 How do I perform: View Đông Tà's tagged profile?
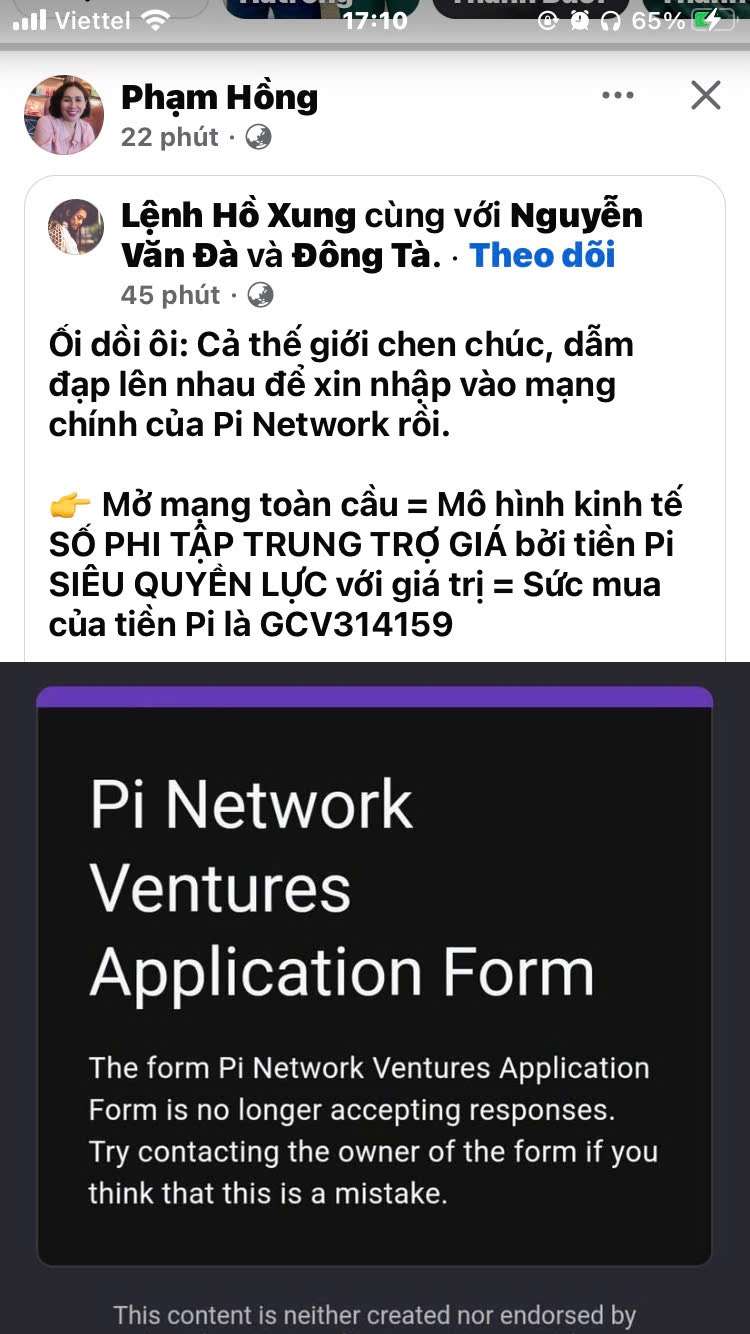365,255
